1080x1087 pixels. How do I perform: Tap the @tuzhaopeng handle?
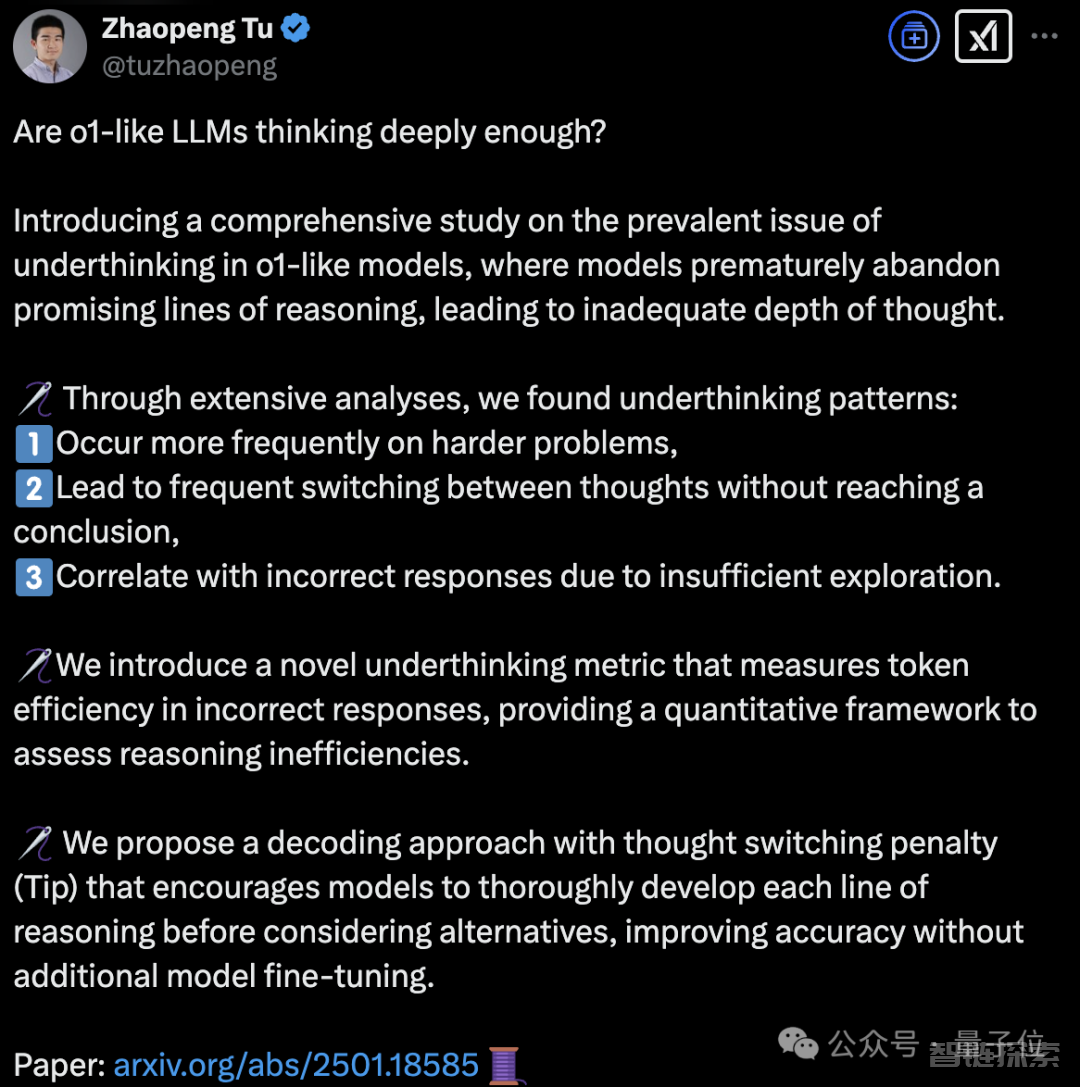click(189, 66)
